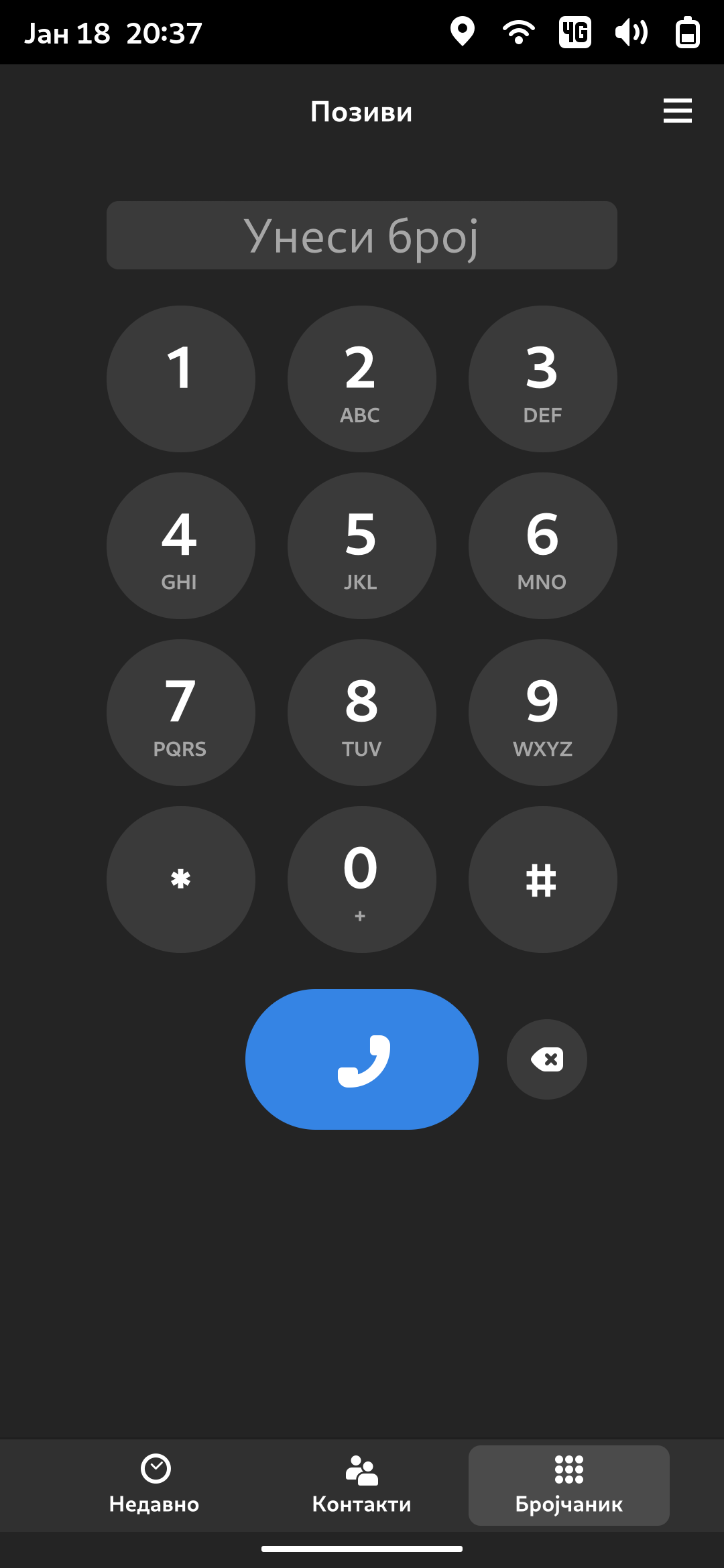This screenshot has height=1568, width=724.
Task: Open the hamburger menu
Action: (x=677, y=111)
